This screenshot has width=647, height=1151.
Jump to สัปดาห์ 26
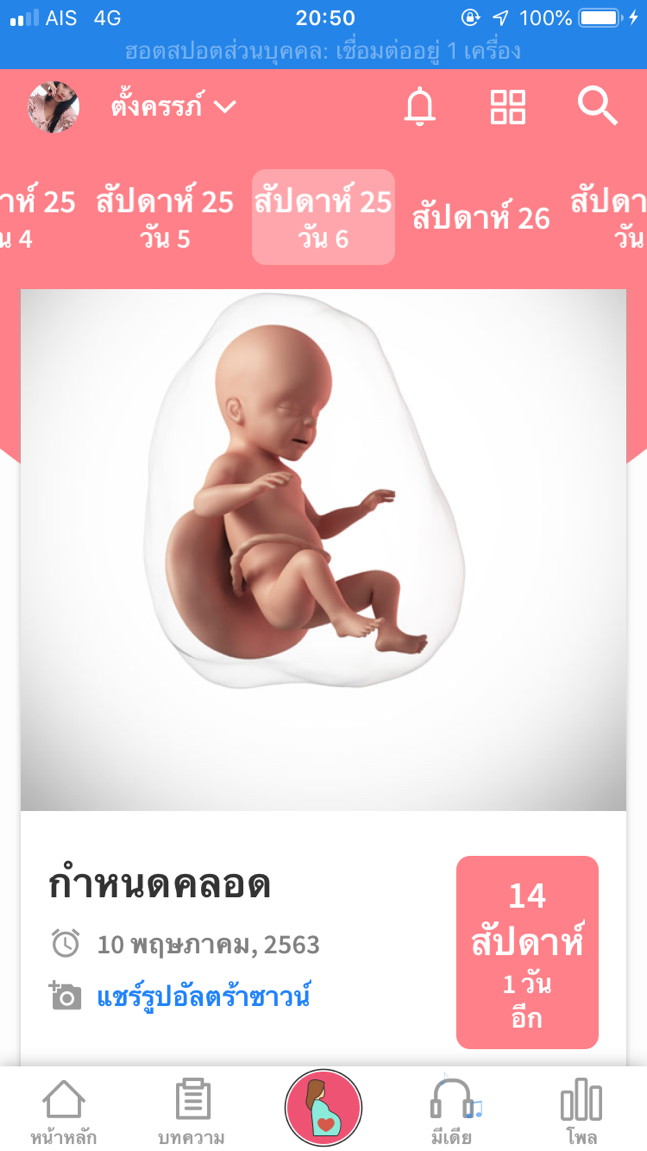481,218
